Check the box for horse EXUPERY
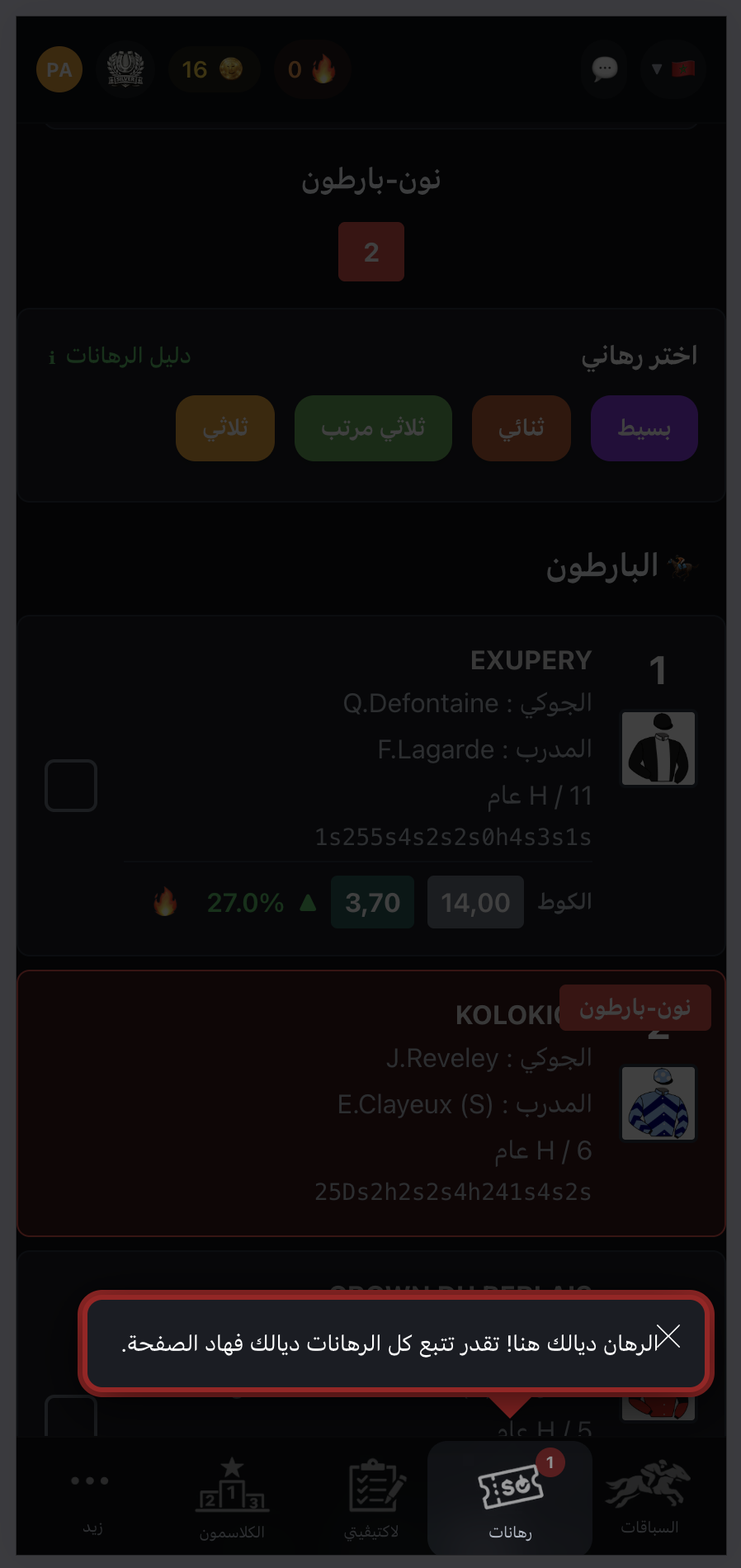 click(71, 786)
